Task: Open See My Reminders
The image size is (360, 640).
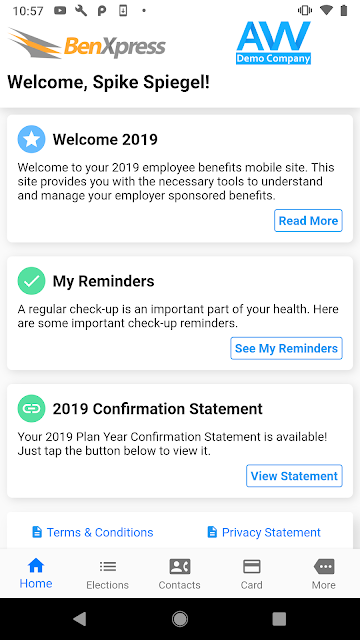Action: [286, 349]
